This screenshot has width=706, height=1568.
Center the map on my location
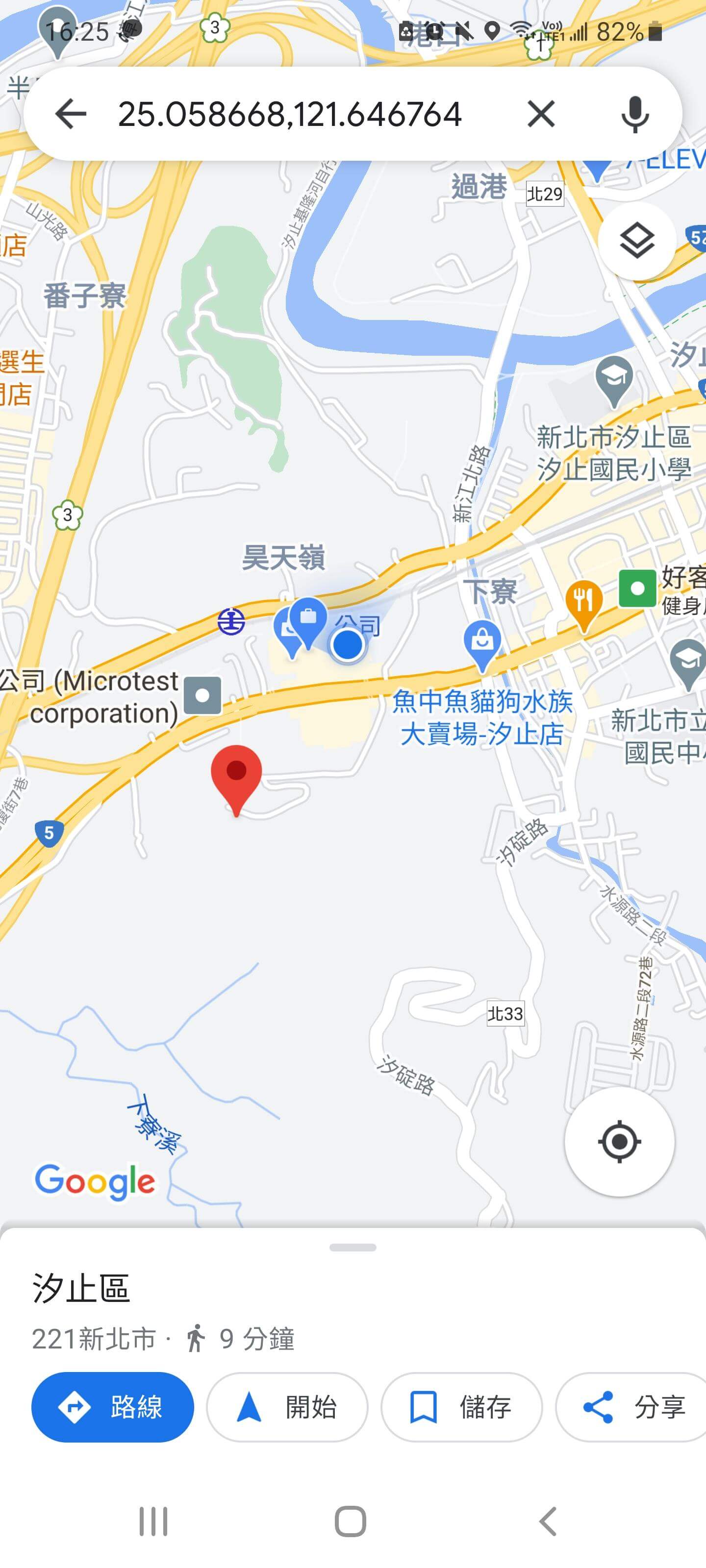[x=619, y=1141]
